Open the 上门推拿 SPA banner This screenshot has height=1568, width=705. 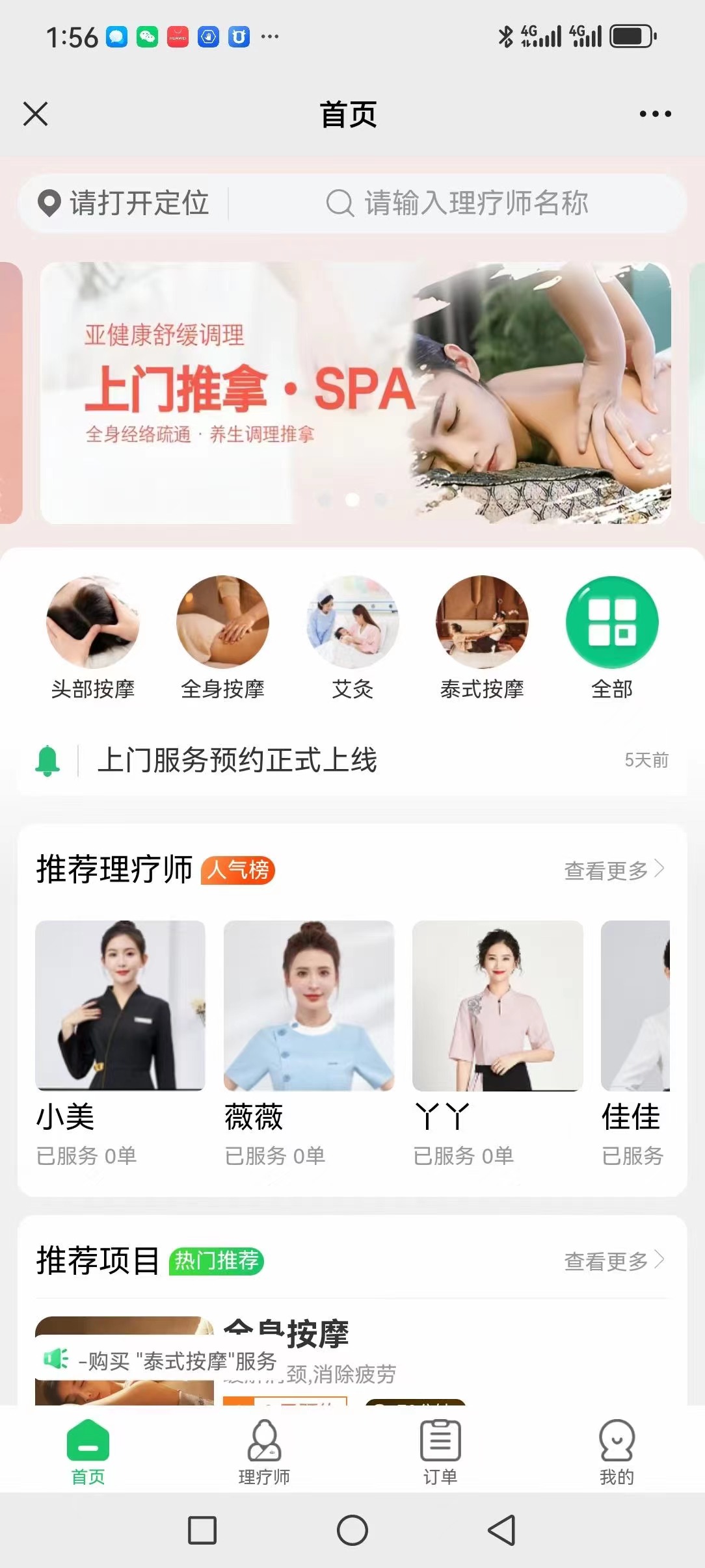coord(355,393)
